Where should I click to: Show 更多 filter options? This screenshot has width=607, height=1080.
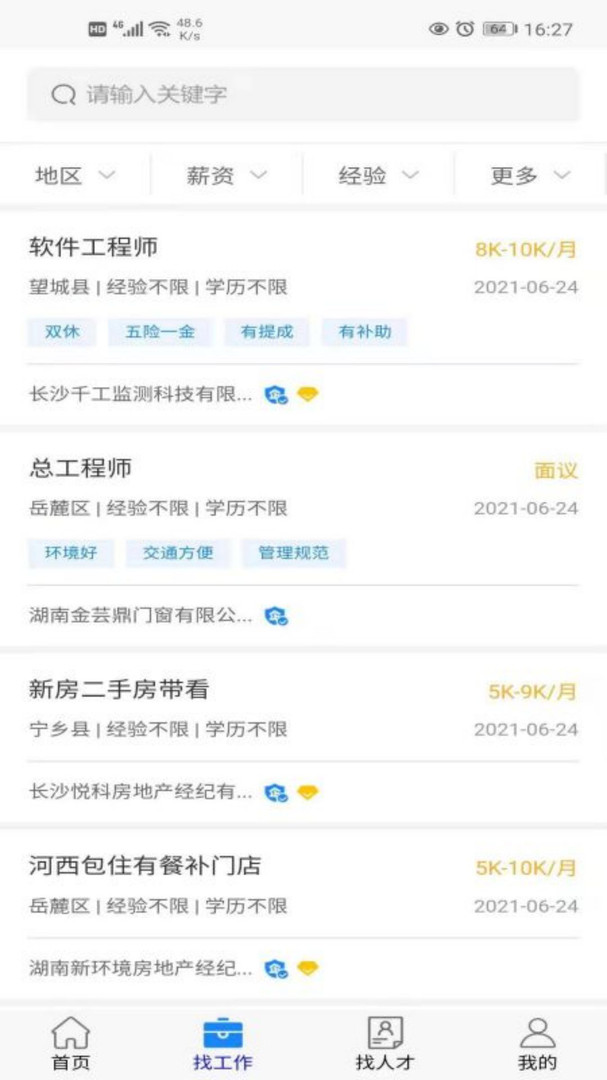point(530,176)
